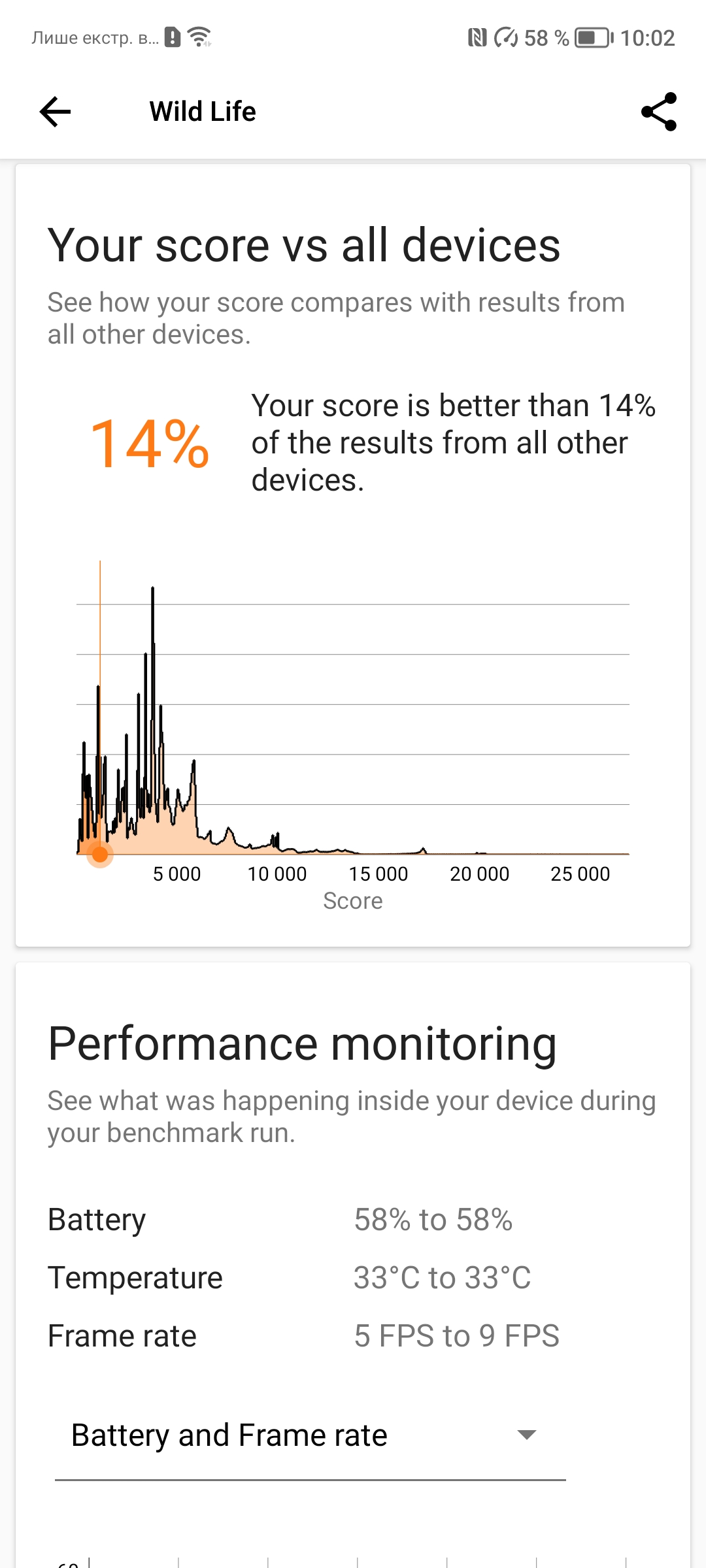
Task: Share the Wild Life benchmark result
Action: point(658,112)
